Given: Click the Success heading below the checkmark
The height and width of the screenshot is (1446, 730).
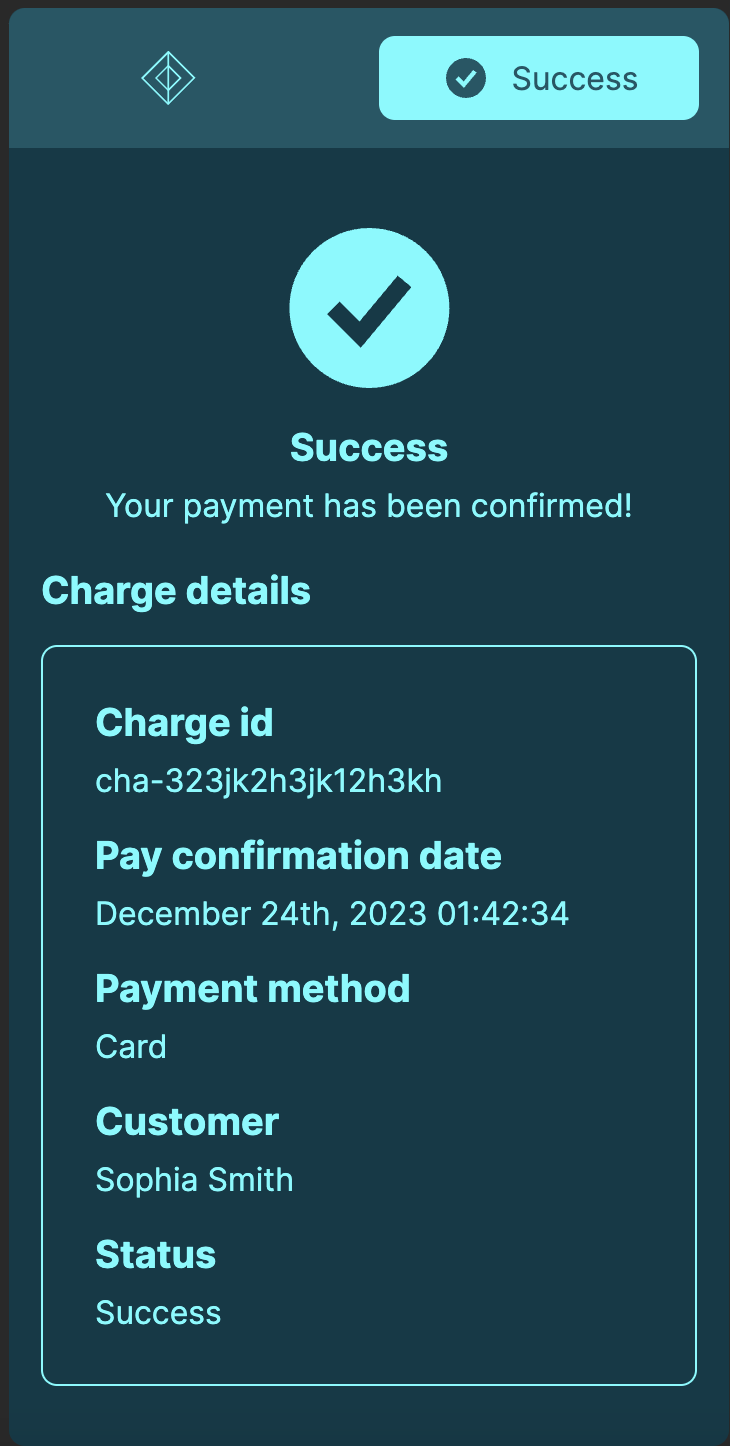Looking at the screenshot, I should pyautogui.click(x=369, y=447).
